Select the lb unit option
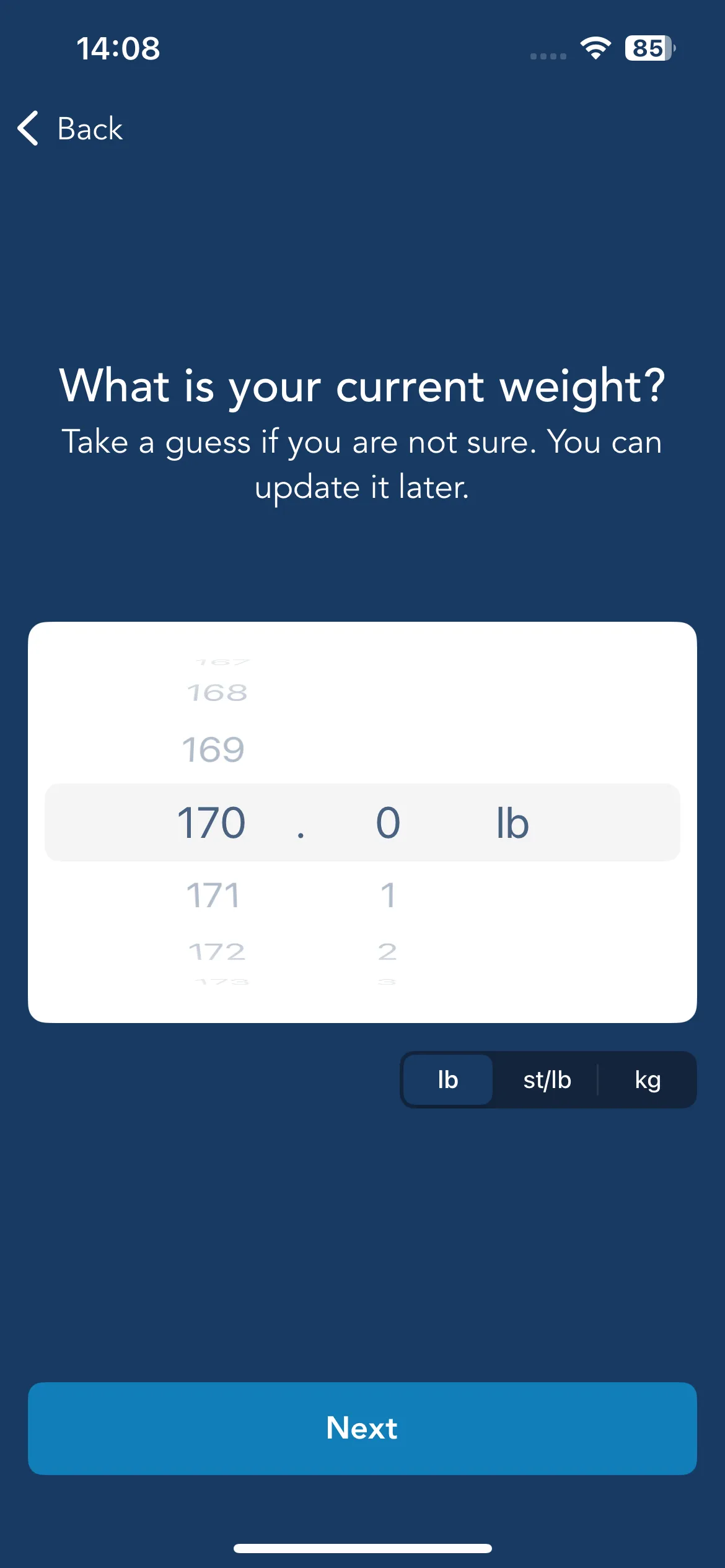This screenshot has width=725, height=1568. click(448, 1080)
